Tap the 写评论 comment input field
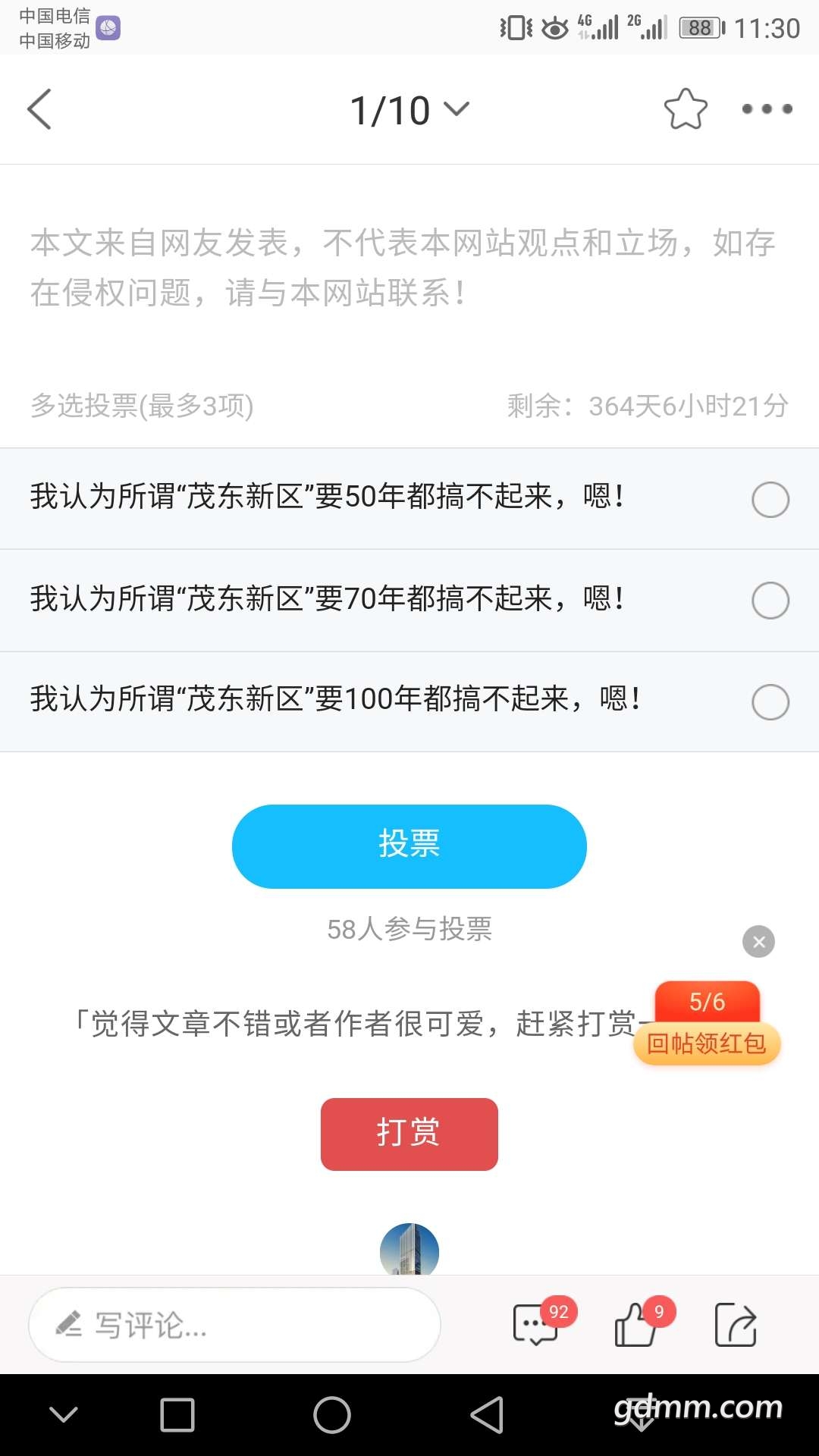This screenshot has width=819, height=1456. [x=235, y=1325]
